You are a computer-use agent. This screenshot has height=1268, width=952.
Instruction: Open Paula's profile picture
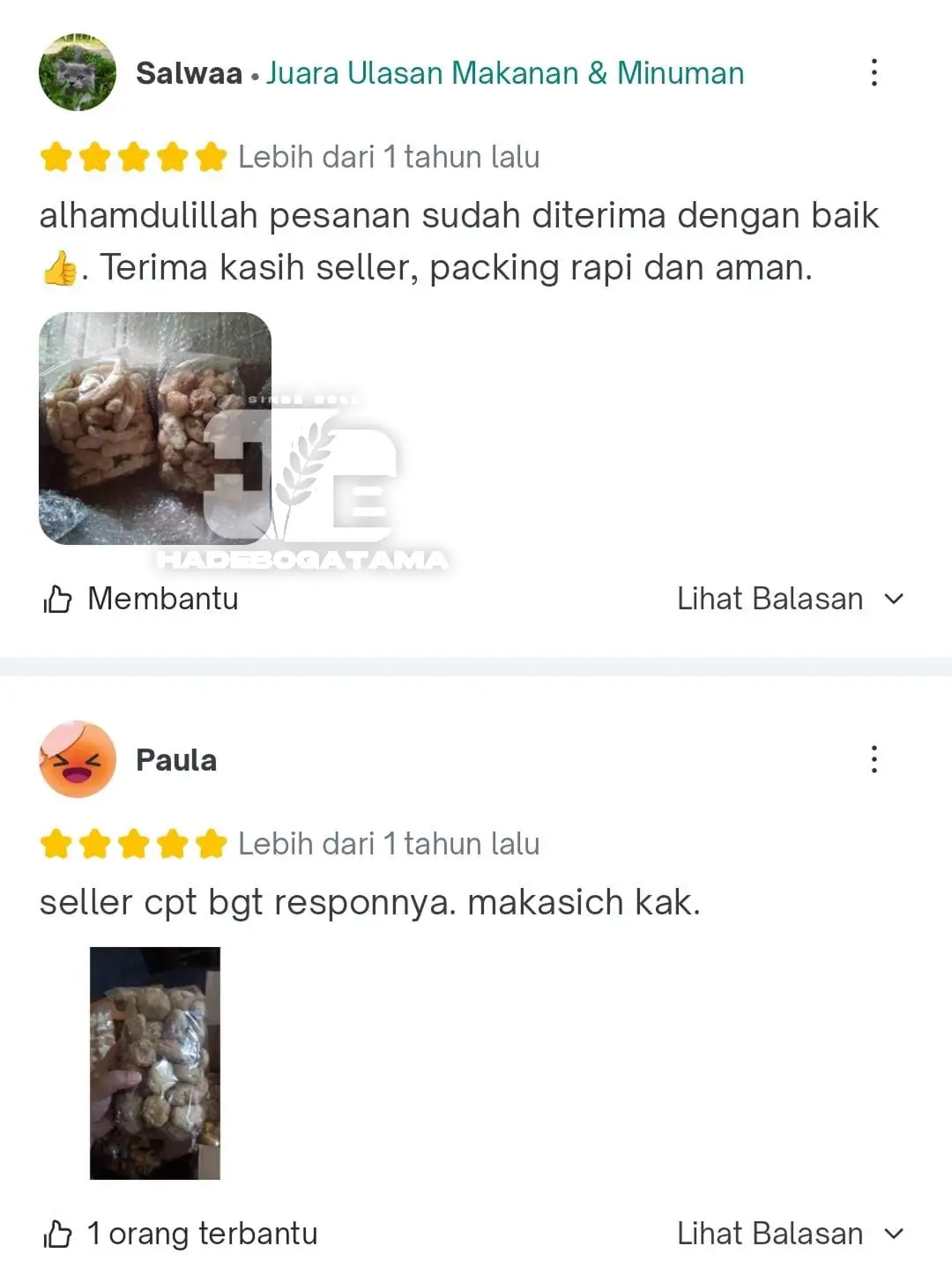pos(78,759)
